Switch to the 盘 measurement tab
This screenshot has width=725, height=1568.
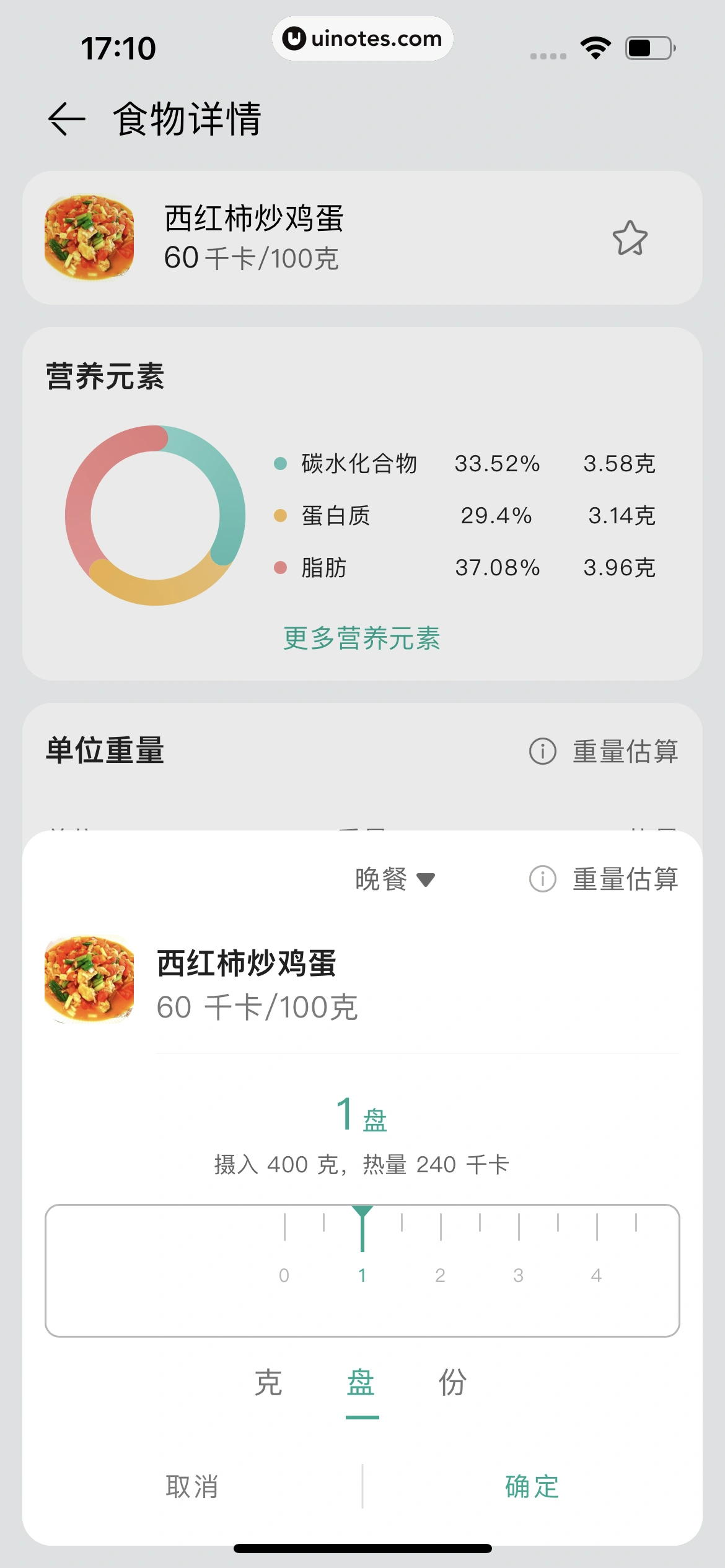362,1382
